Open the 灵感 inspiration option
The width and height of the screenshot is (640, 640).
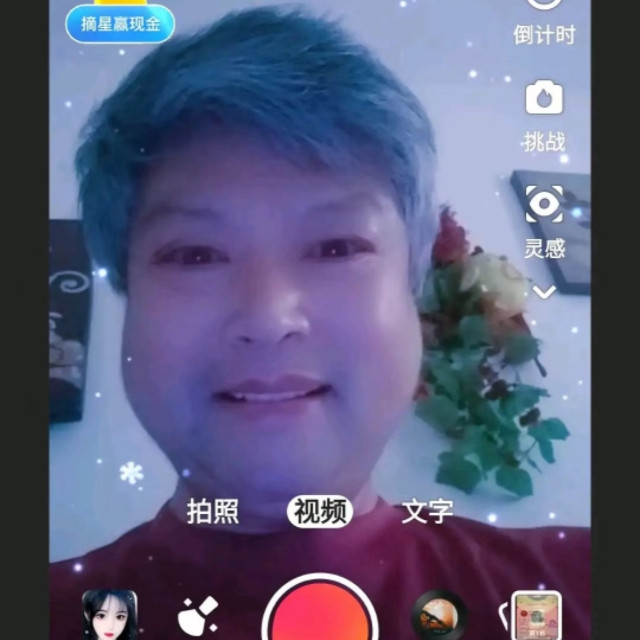tap(544, 220)
